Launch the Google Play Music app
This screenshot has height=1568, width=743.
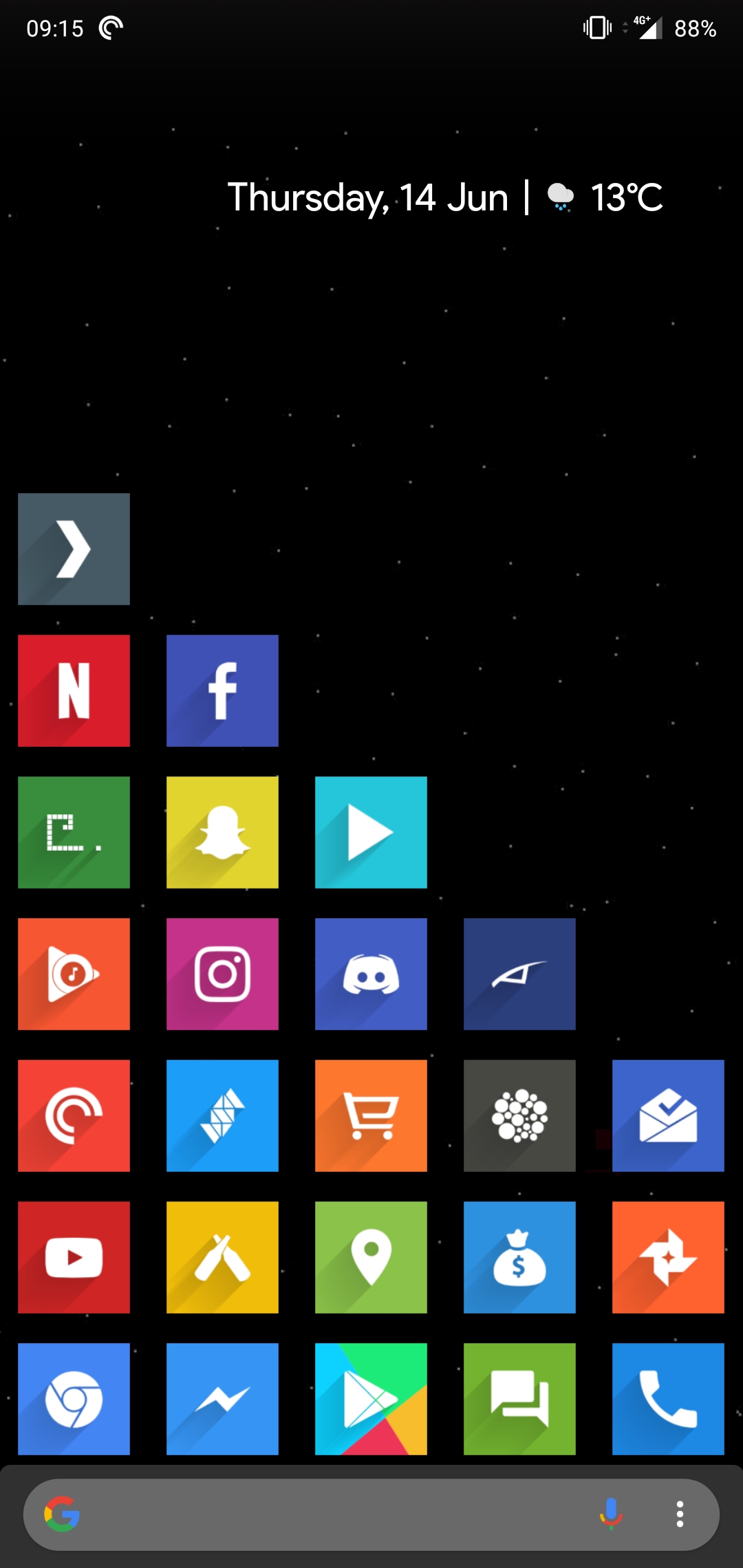click(74, 974)
